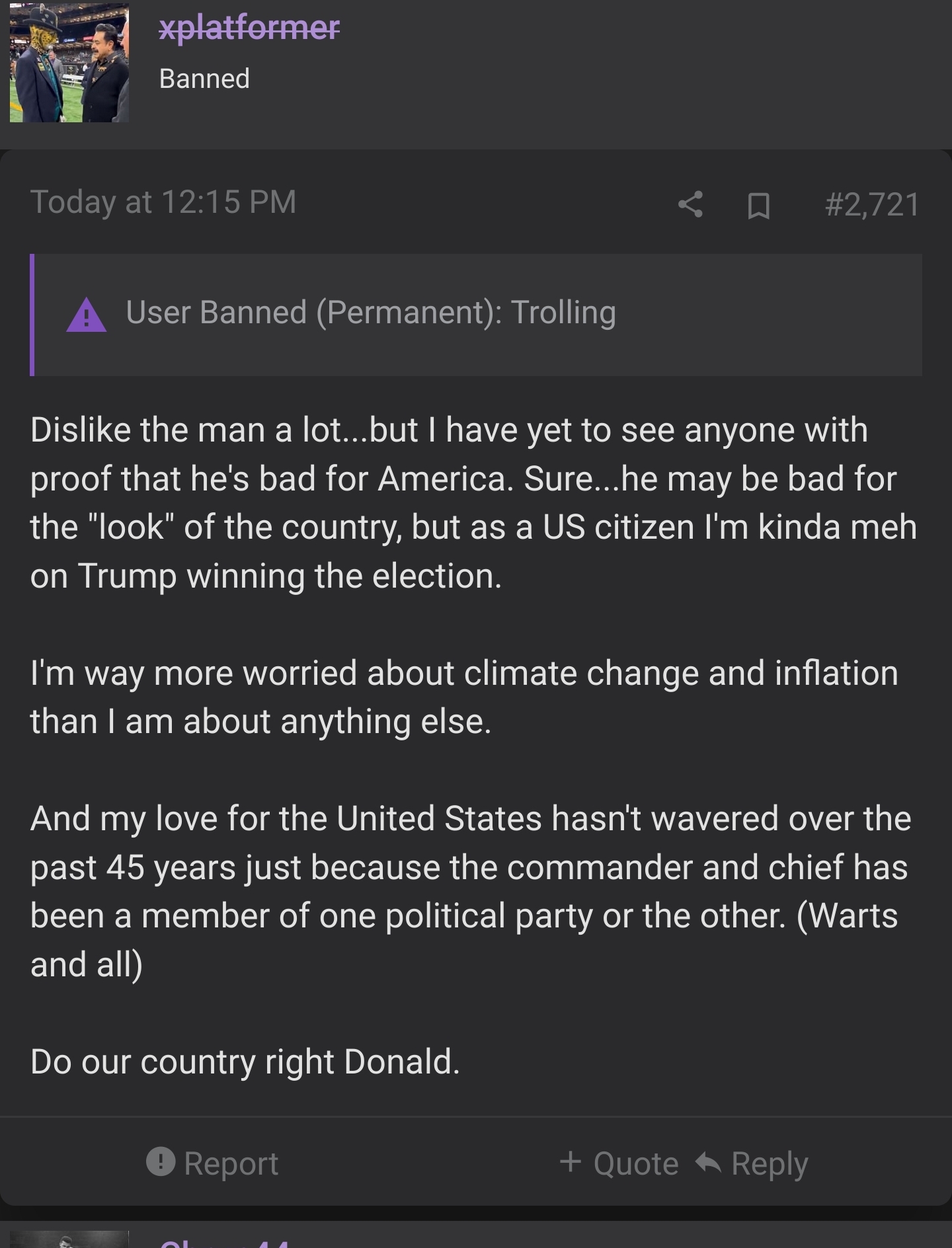Share post #2,721

[690, 204]
